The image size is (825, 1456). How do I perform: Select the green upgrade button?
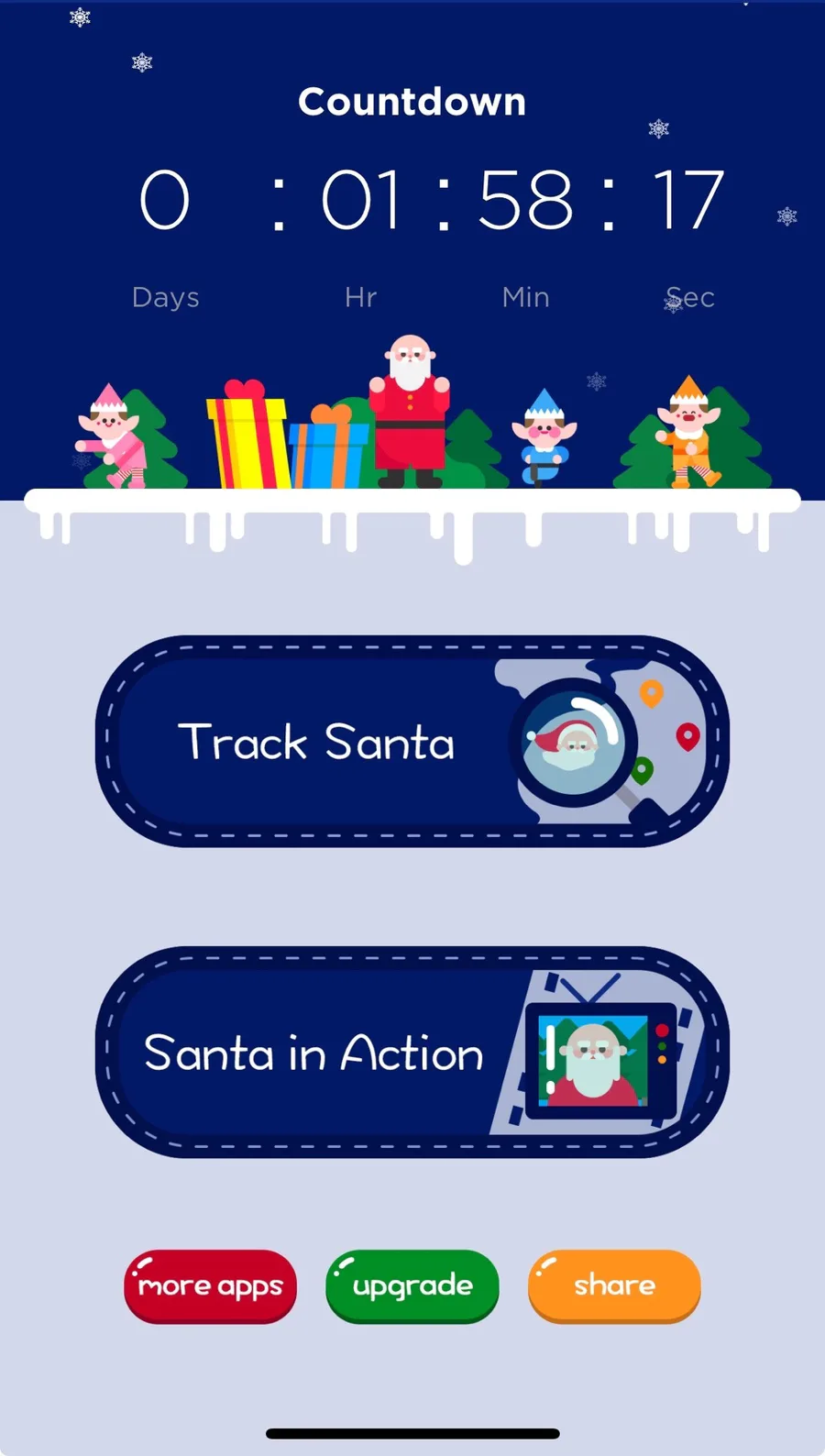[412, 1286]
